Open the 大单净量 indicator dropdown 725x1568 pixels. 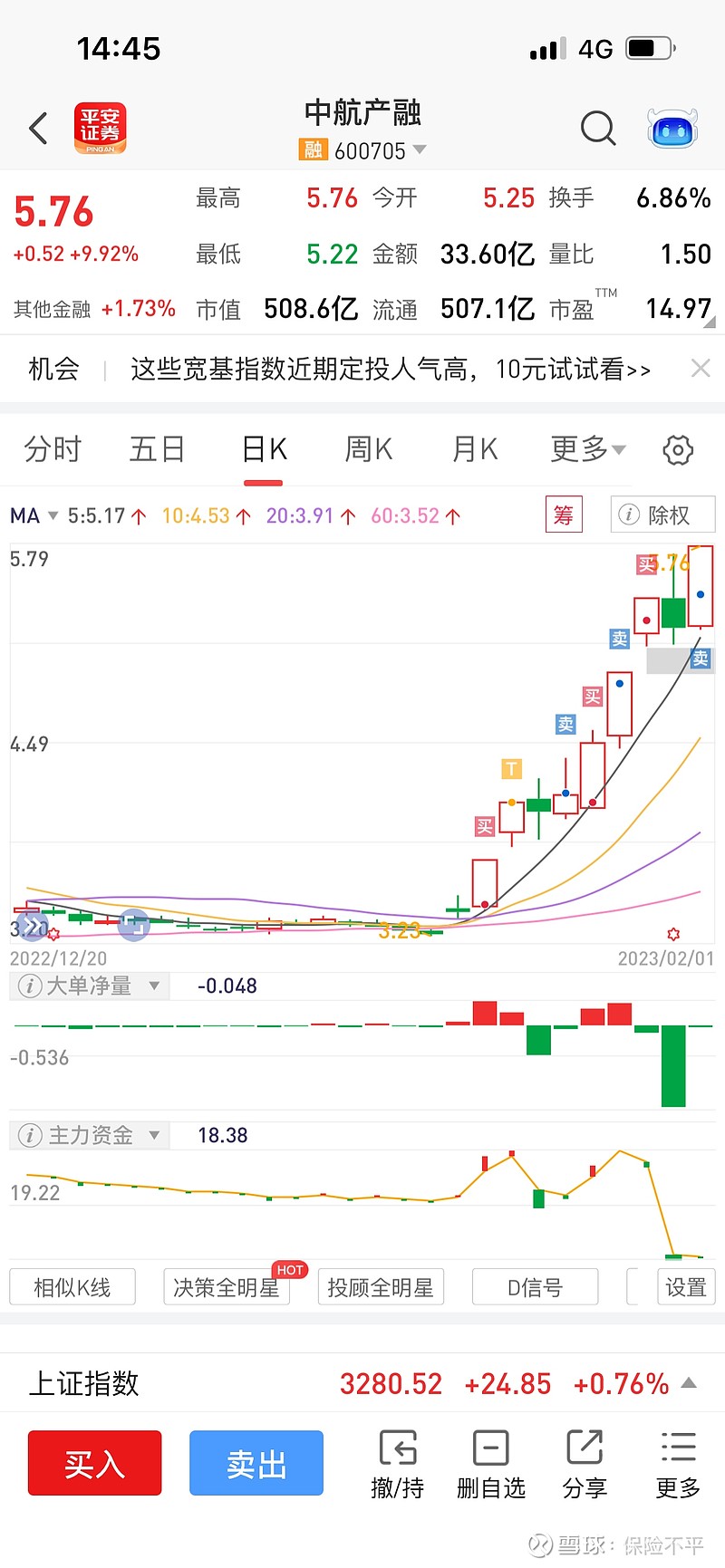point(89,986)
